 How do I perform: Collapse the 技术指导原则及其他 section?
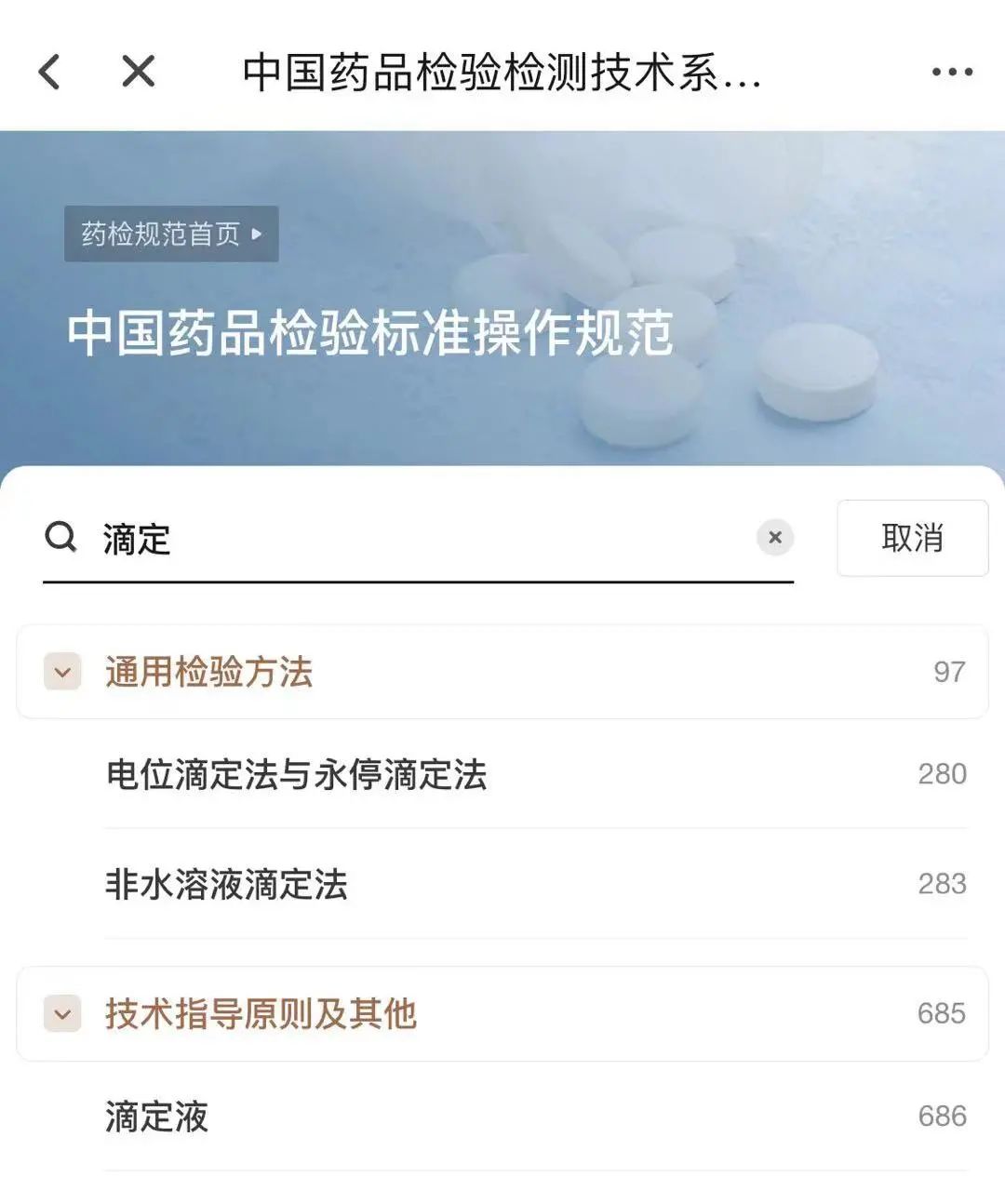[63, 1014]
